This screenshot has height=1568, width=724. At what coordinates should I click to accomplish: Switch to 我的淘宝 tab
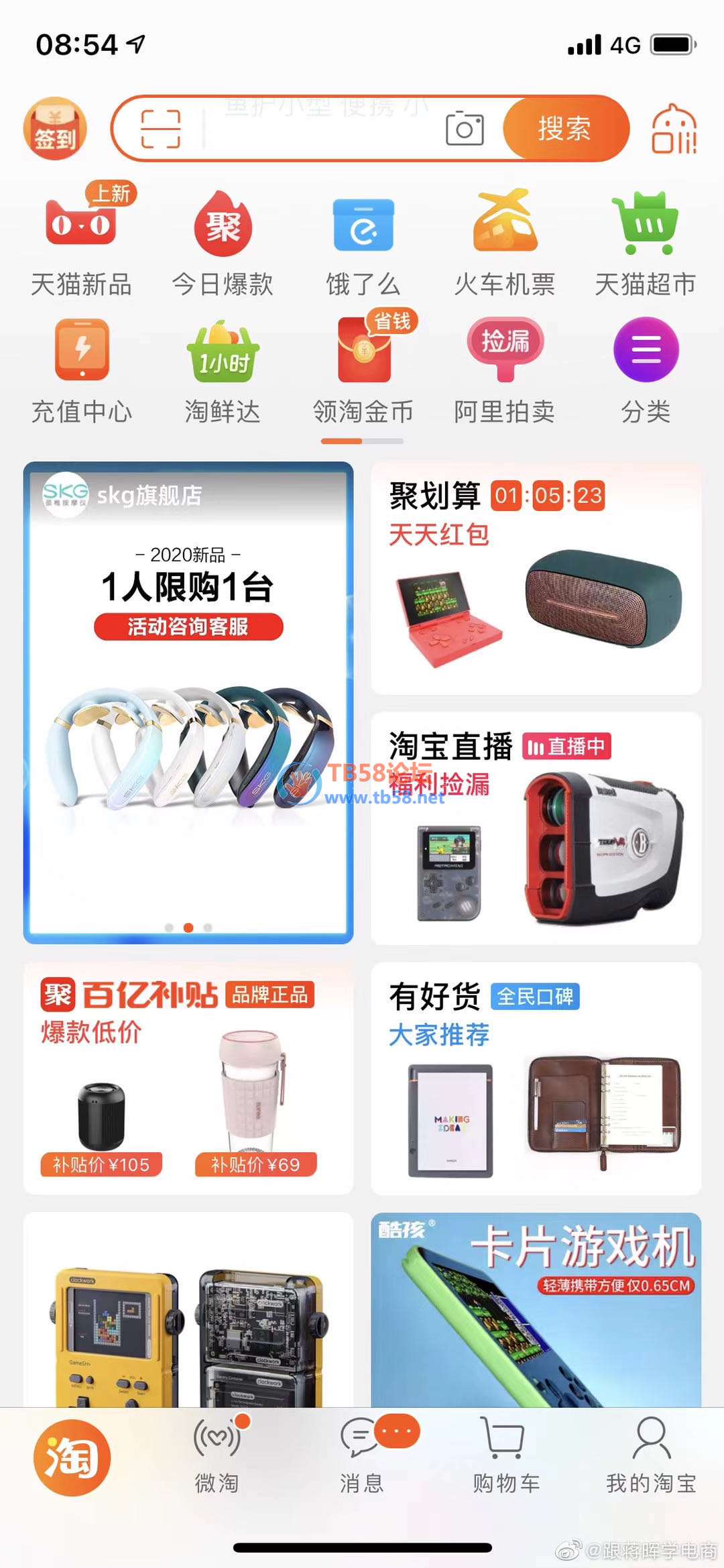point(651,1455)
